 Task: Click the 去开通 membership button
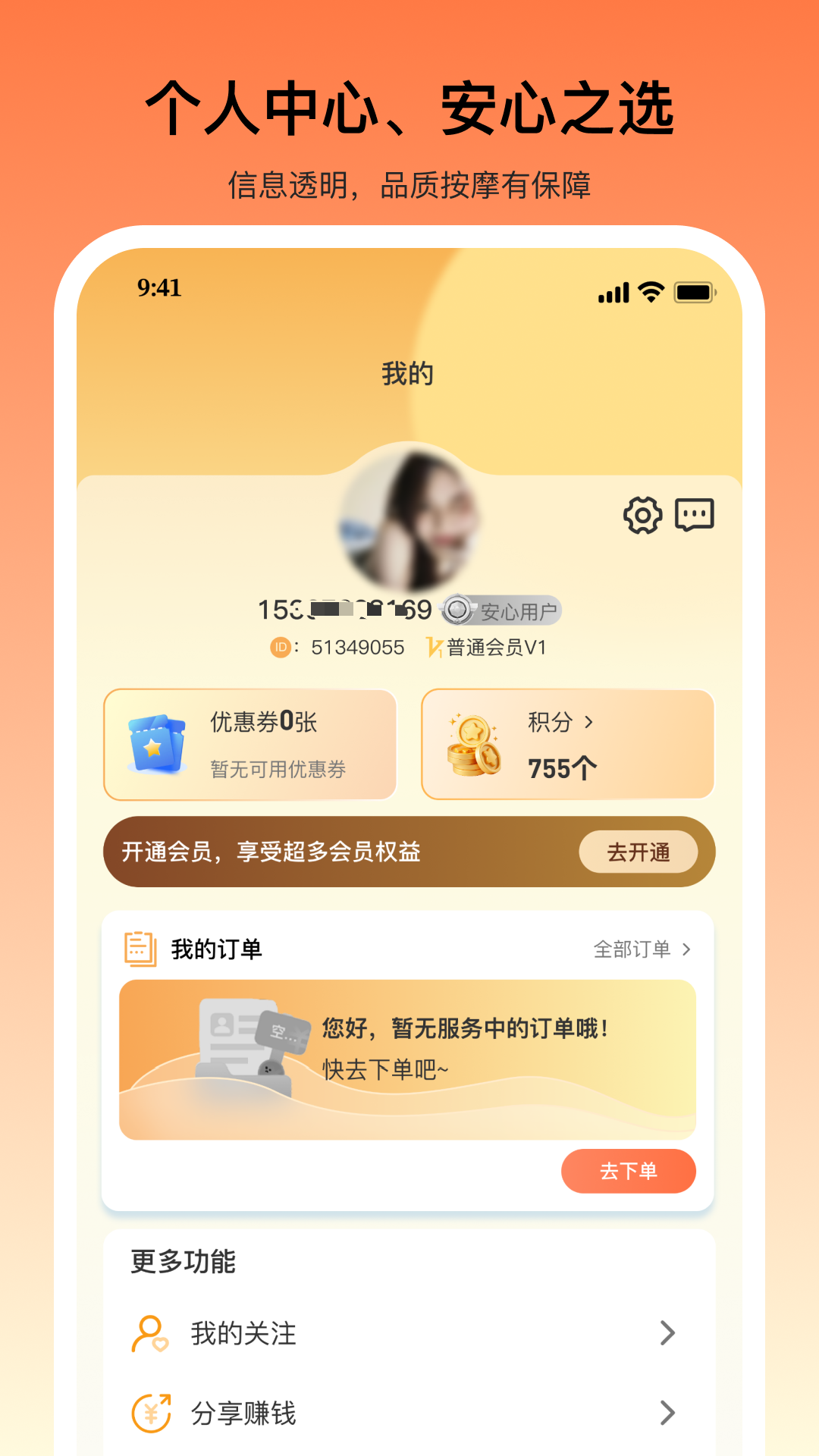click(639, 851)
